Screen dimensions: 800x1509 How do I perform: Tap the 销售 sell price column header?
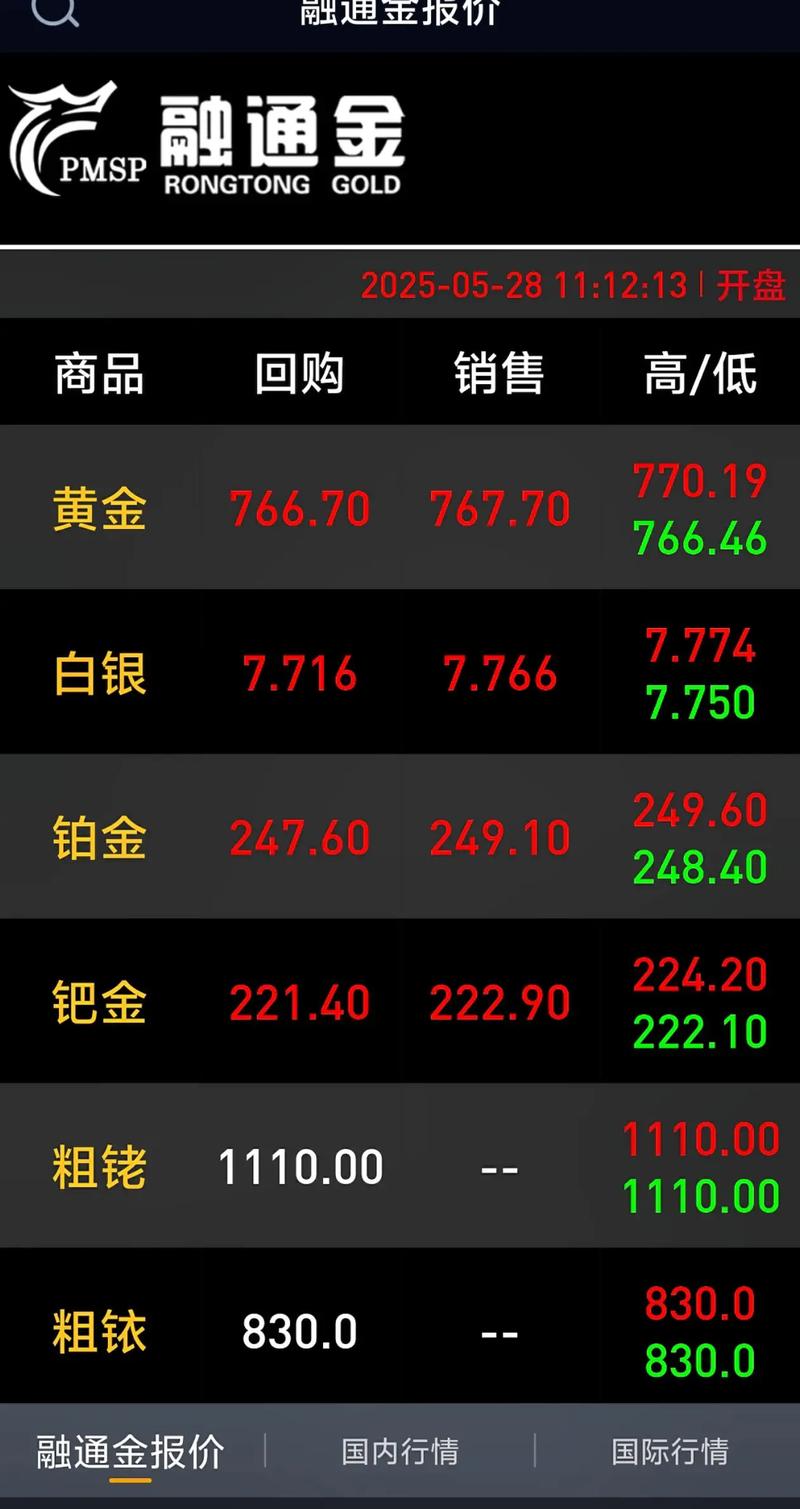500,372
